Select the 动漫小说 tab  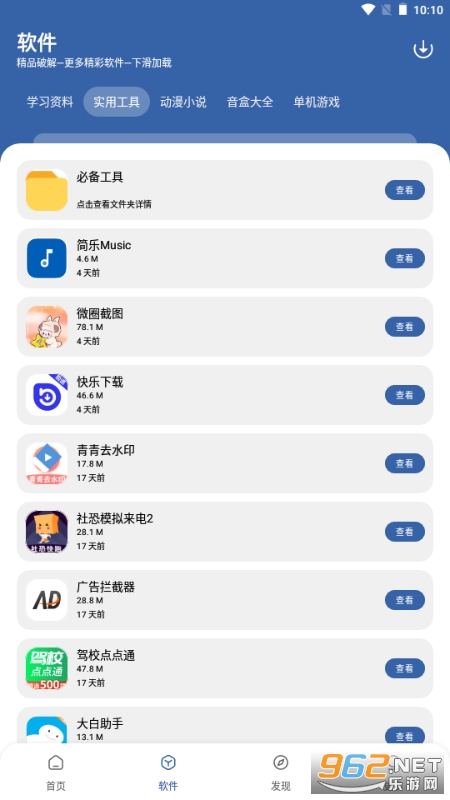183,102
